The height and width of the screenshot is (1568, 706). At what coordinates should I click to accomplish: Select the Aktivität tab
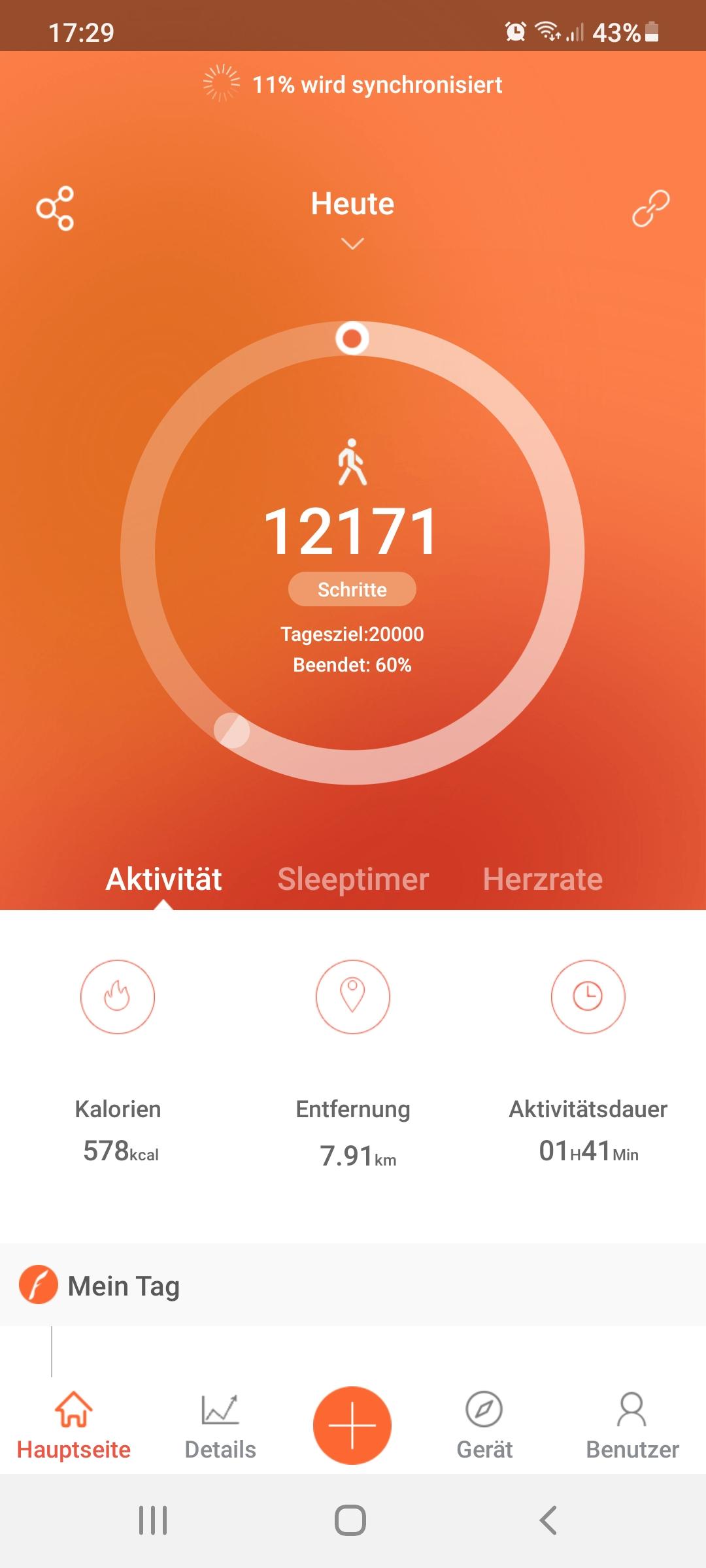[x=163, y=879]
